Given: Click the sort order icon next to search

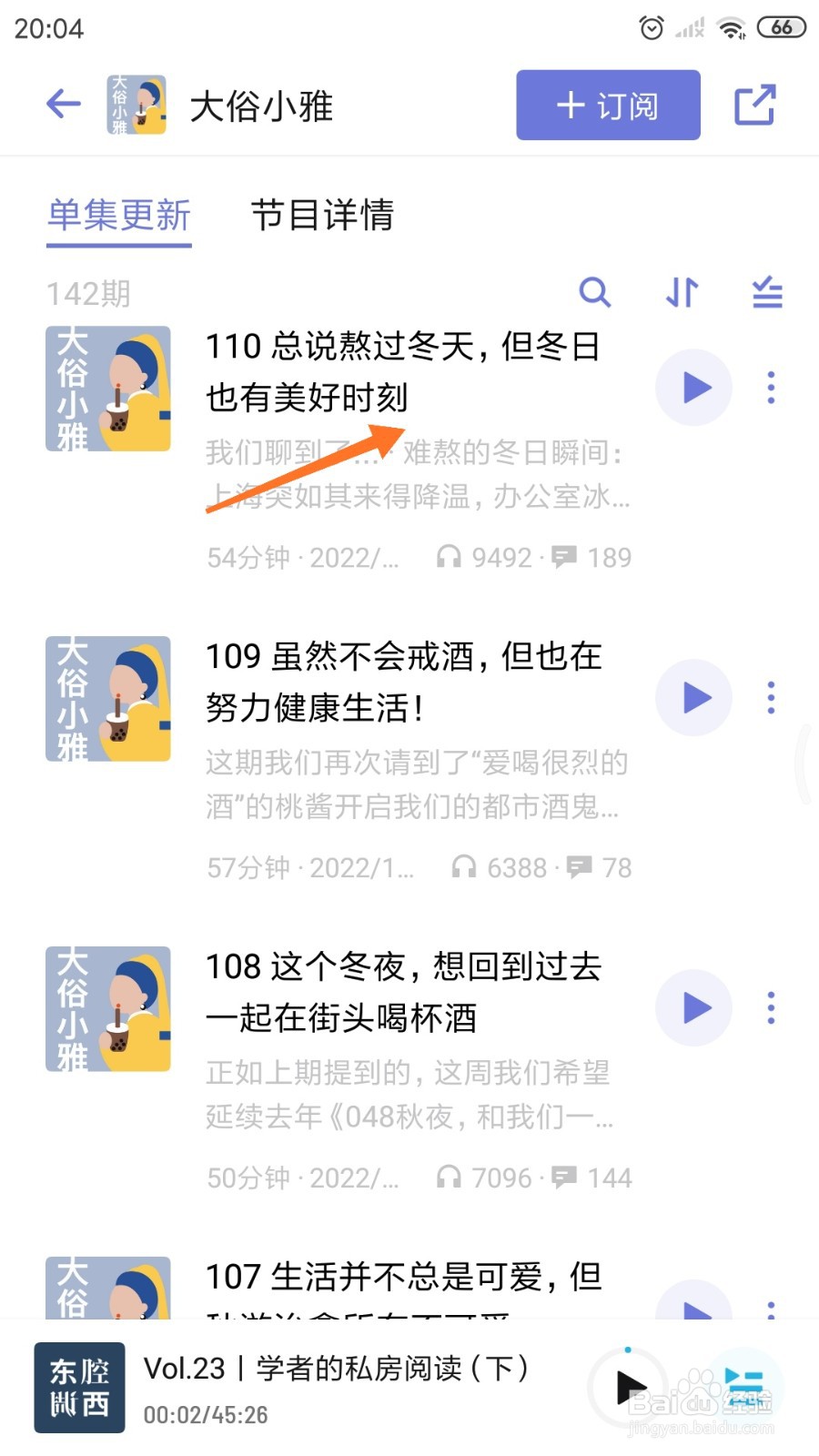Looking at the screenshot, I should 681,293.
